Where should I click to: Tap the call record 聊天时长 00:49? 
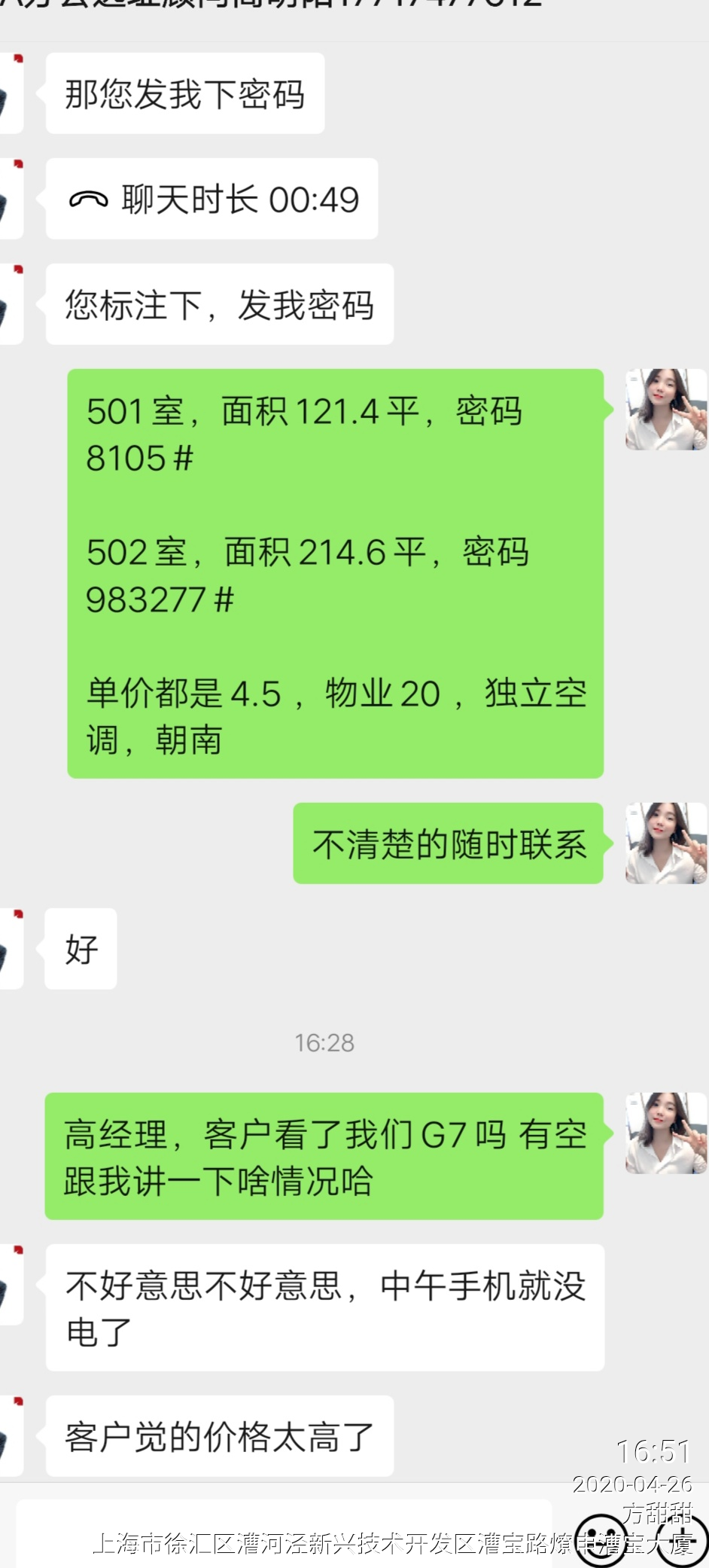(211, 200)
